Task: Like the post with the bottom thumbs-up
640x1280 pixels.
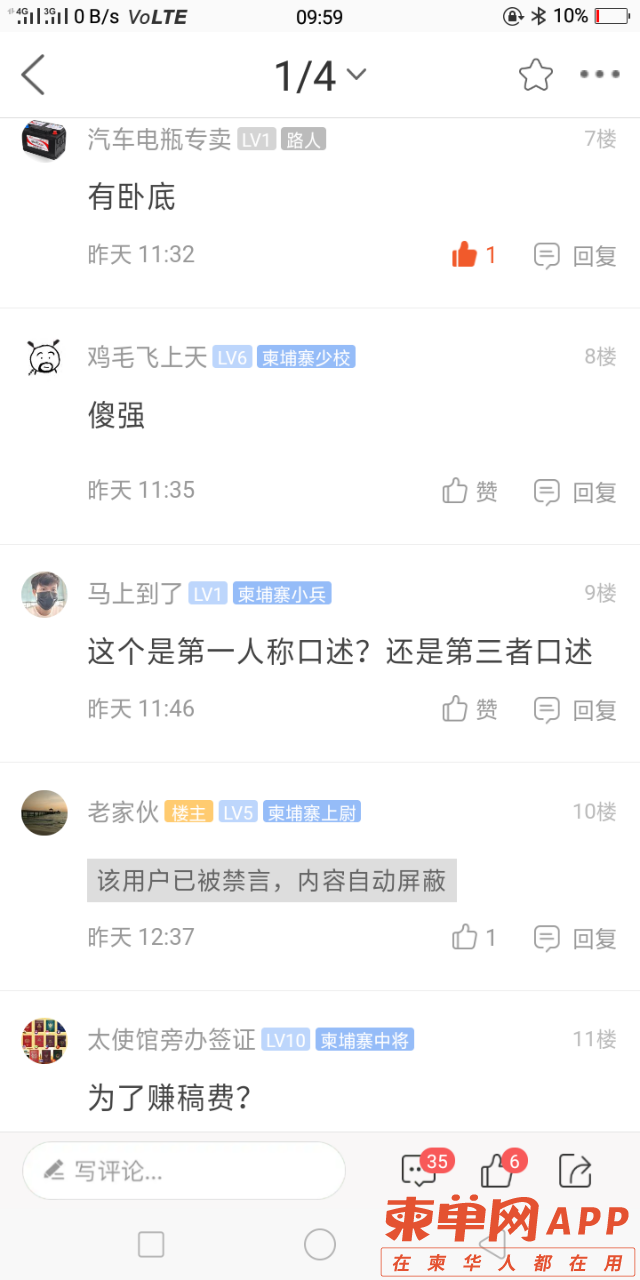Action: (x=497, y=1170)
